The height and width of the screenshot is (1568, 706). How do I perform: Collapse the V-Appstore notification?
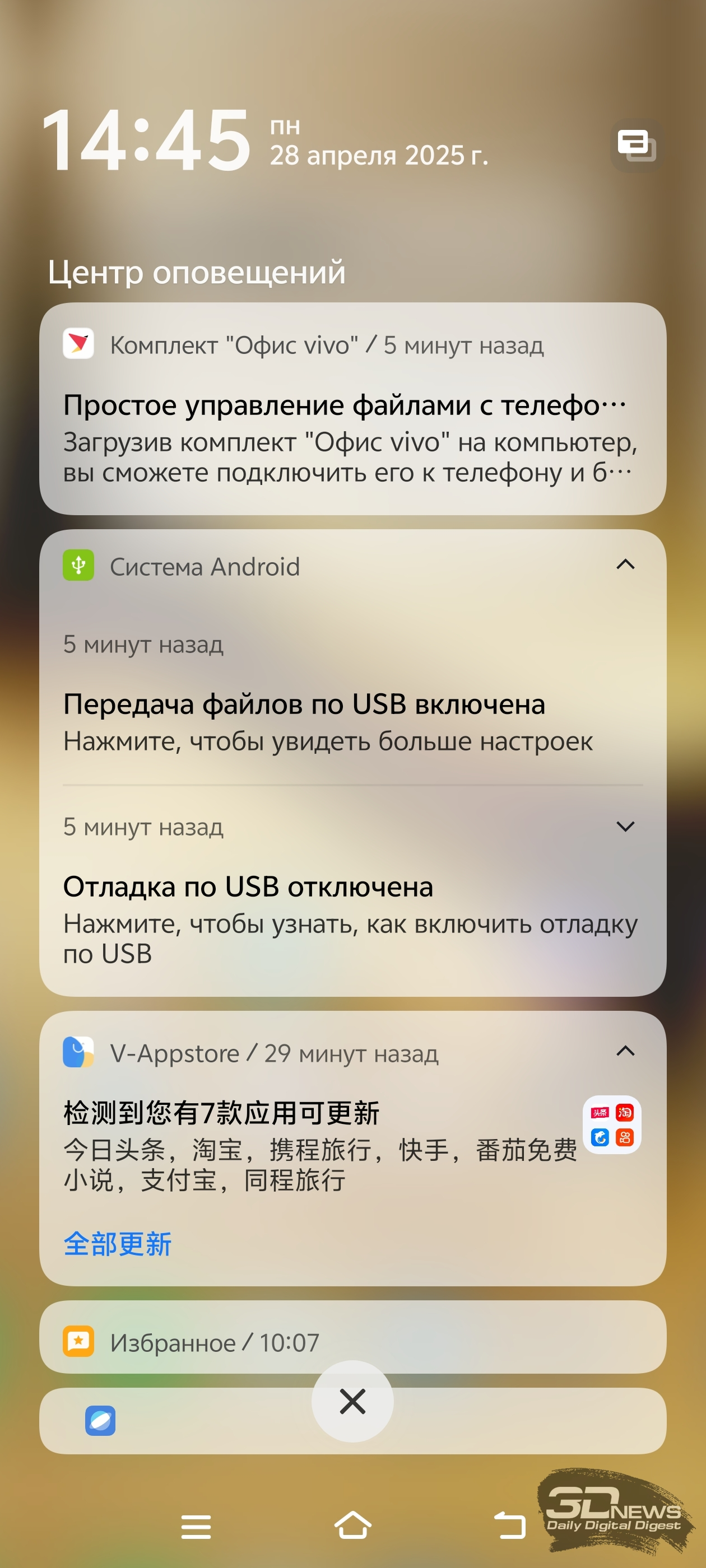point(625,1051)
